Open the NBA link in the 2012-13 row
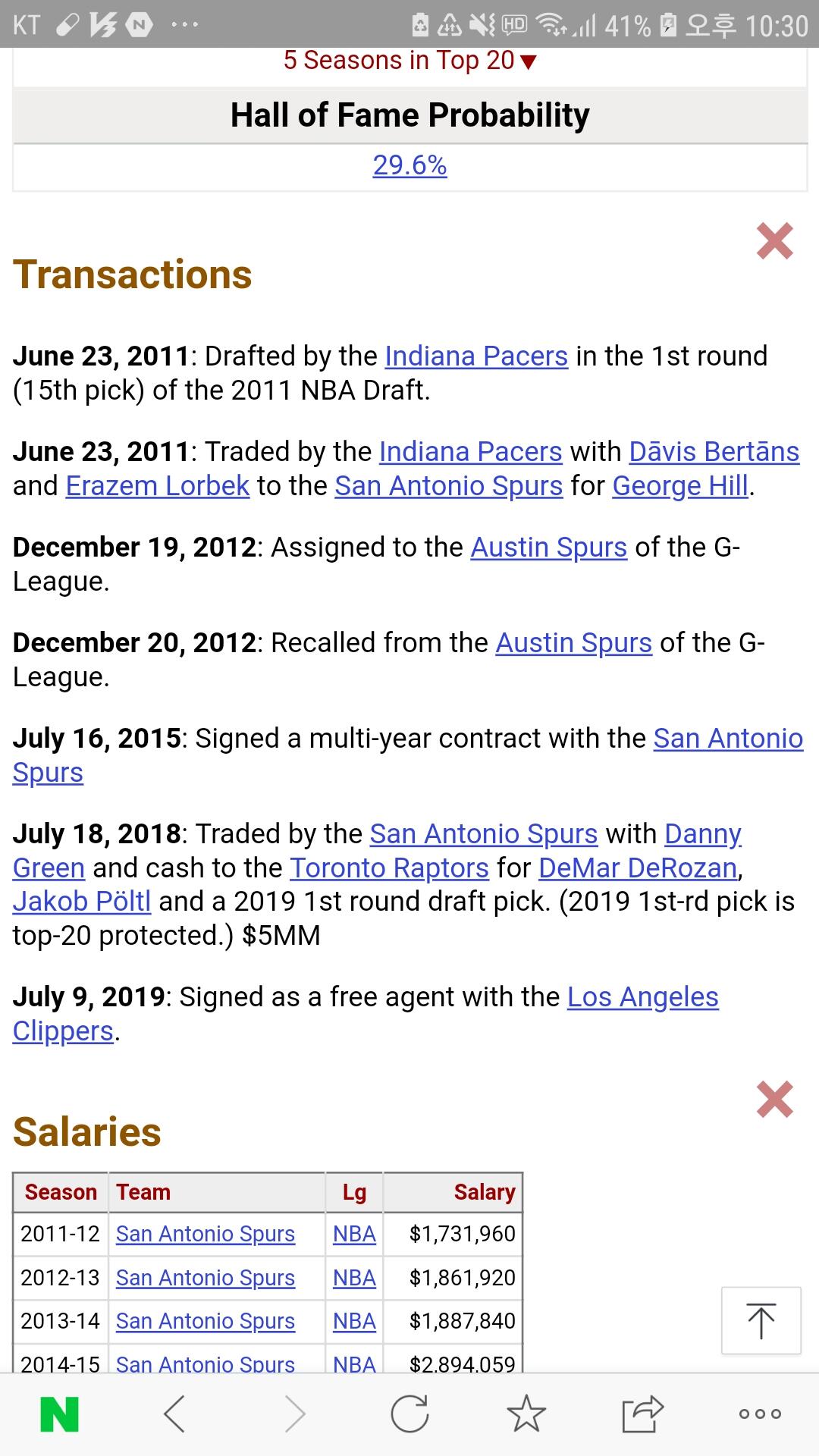The width and height of the screenshot is (819, 1456). pos(354,1278)
